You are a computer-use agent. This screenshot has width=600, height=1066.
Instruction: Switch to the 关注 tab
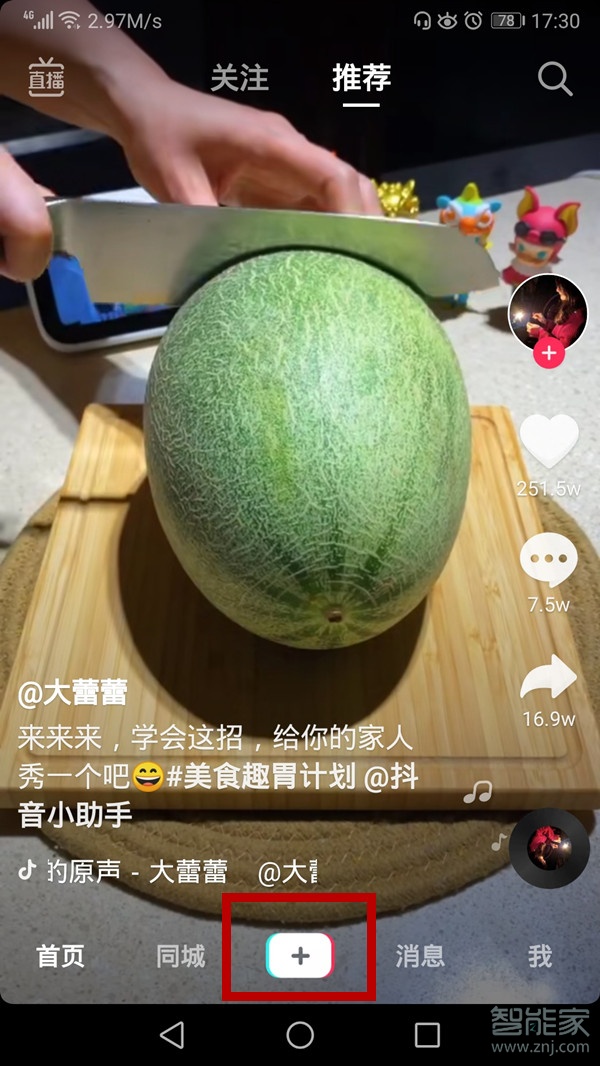pyautogui.click(x=239, y=79)
